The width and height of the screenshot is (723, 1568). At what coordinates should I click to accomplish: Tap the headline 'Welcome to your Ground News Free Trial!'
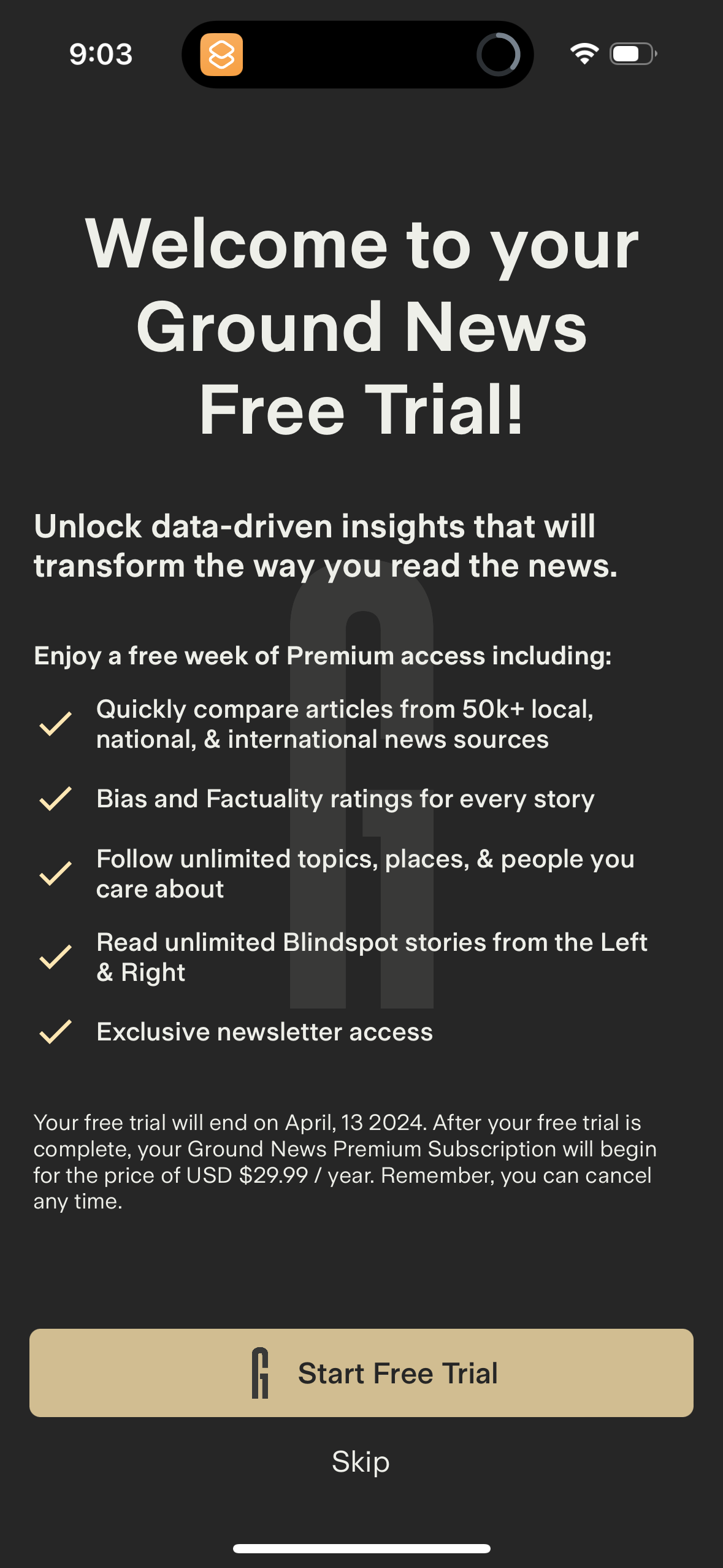click(x=362, y=322)
